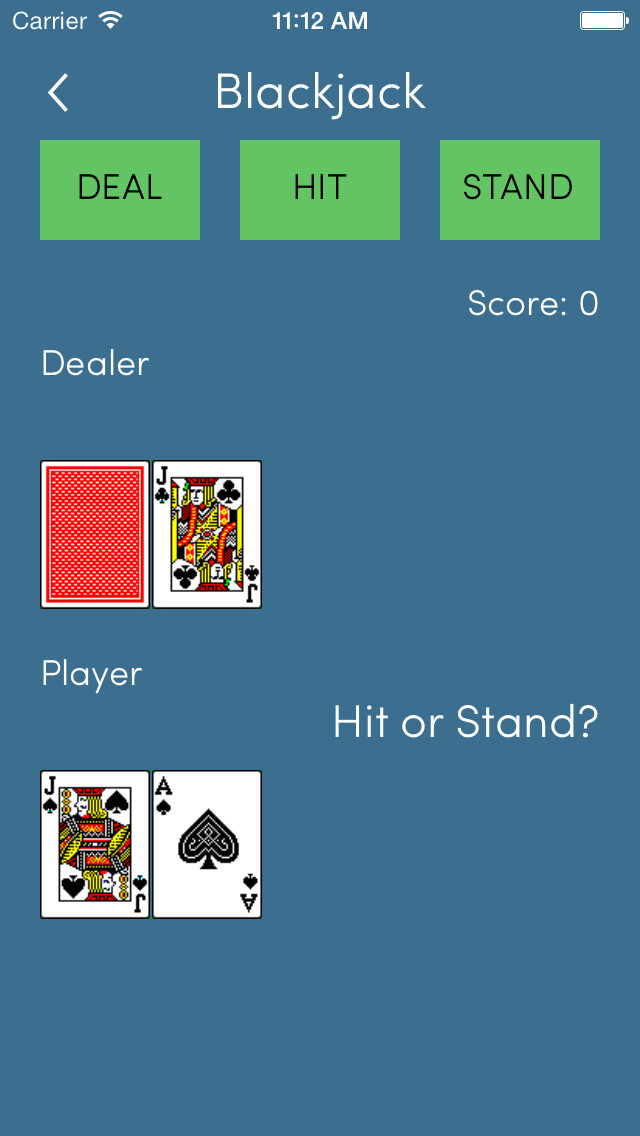The width and height of the screenshot is (640, 1136).
Task: Stand with the current hand
Action: tap(519, 189)
